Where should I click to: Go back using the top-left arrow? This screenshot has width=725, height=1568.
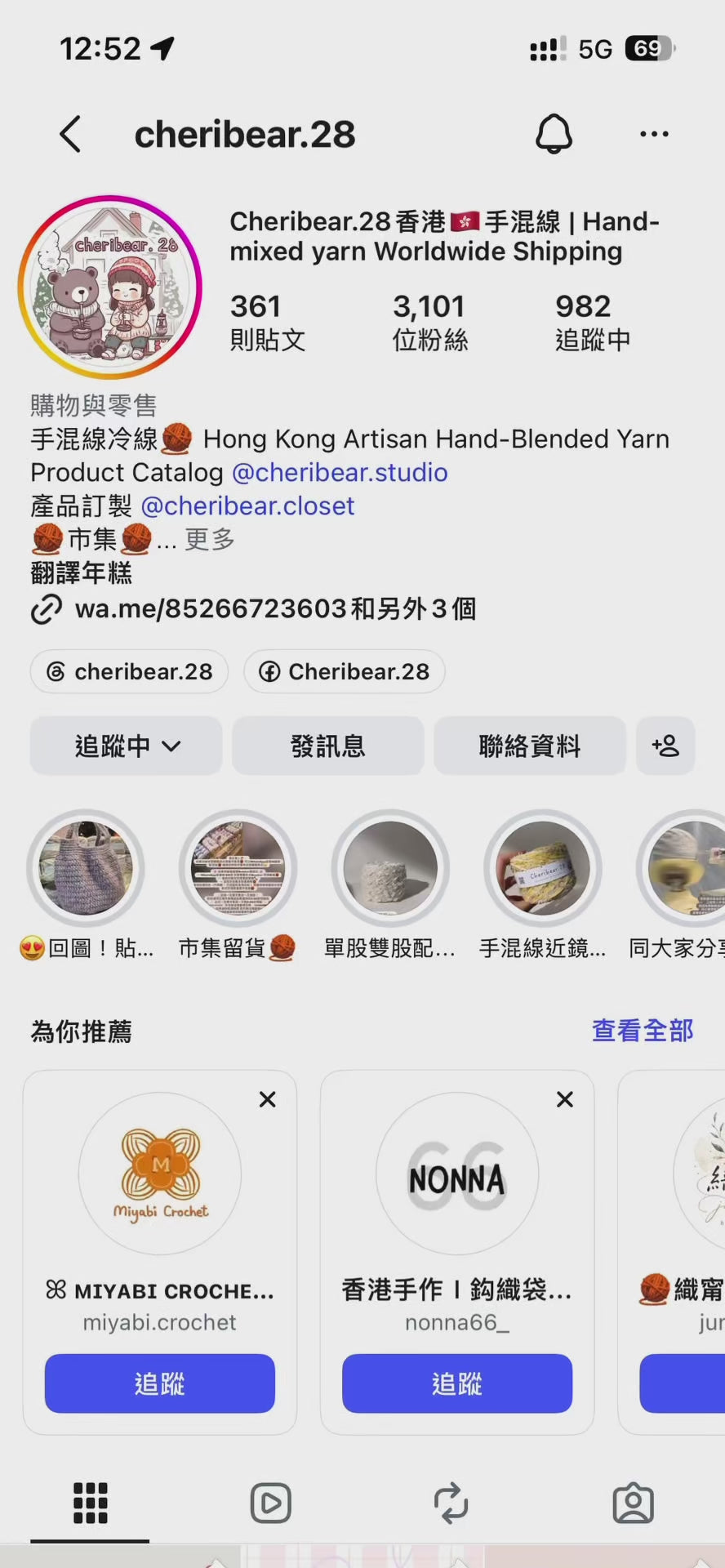point(70,134)
